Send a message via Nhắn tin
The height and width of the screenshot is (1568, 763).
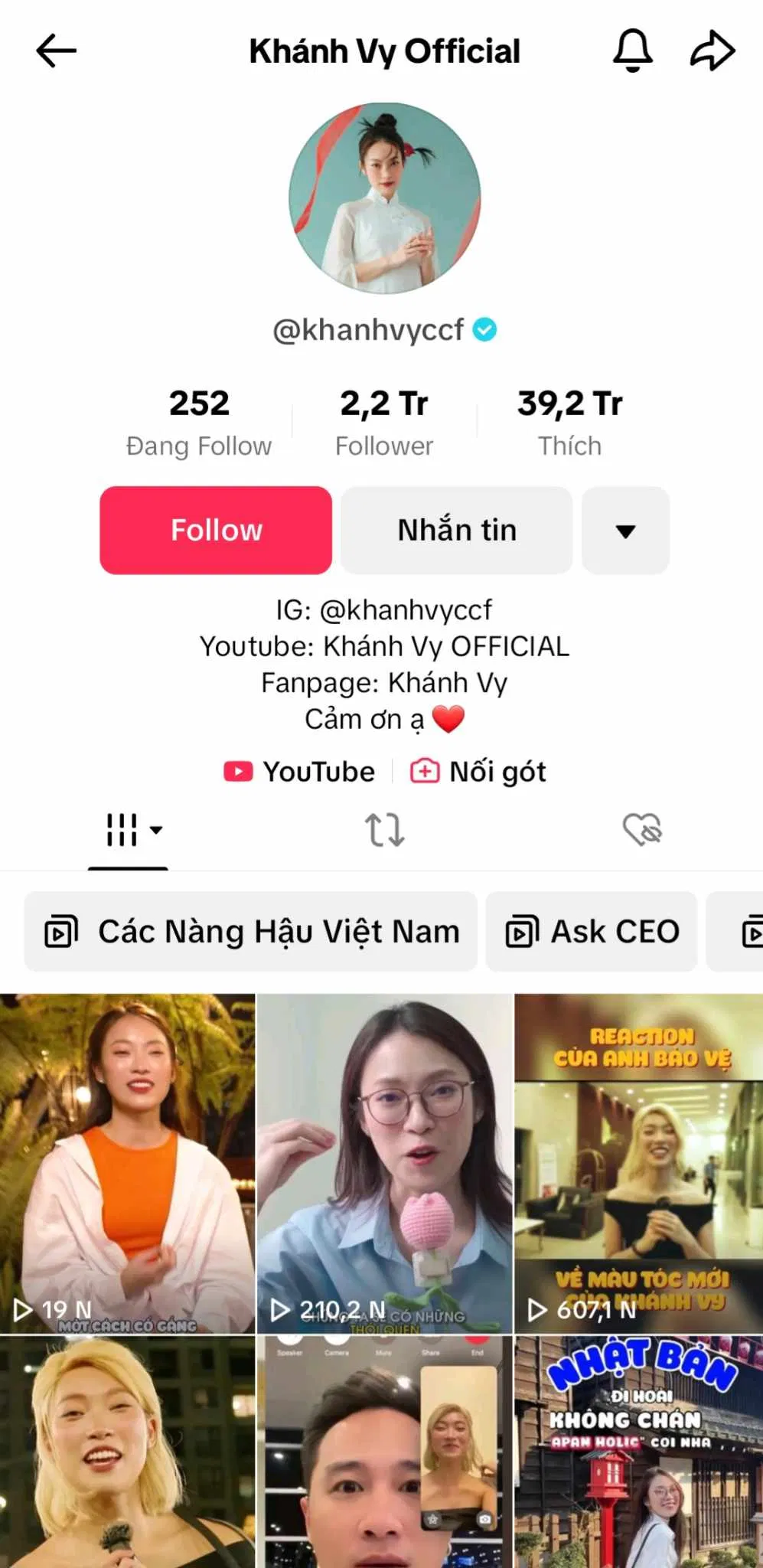457,530
